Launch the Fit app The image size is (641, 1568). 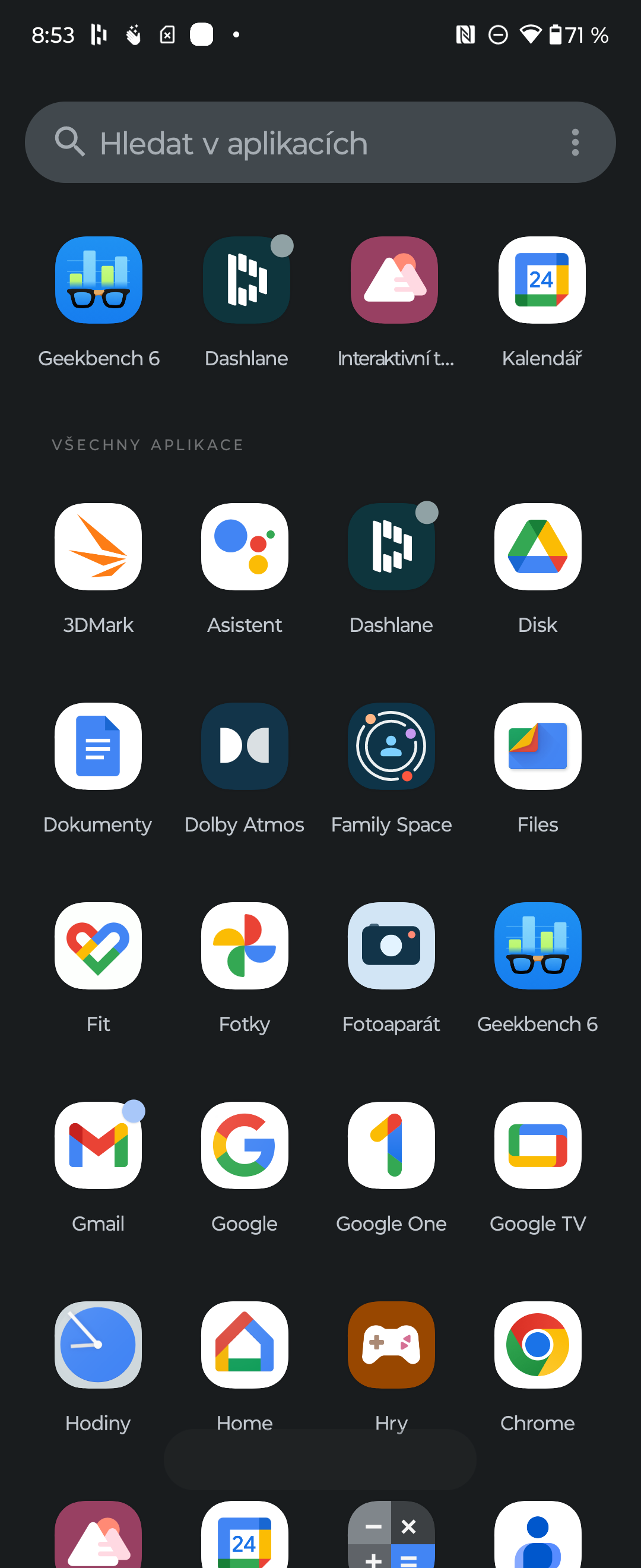coord(98,946)
